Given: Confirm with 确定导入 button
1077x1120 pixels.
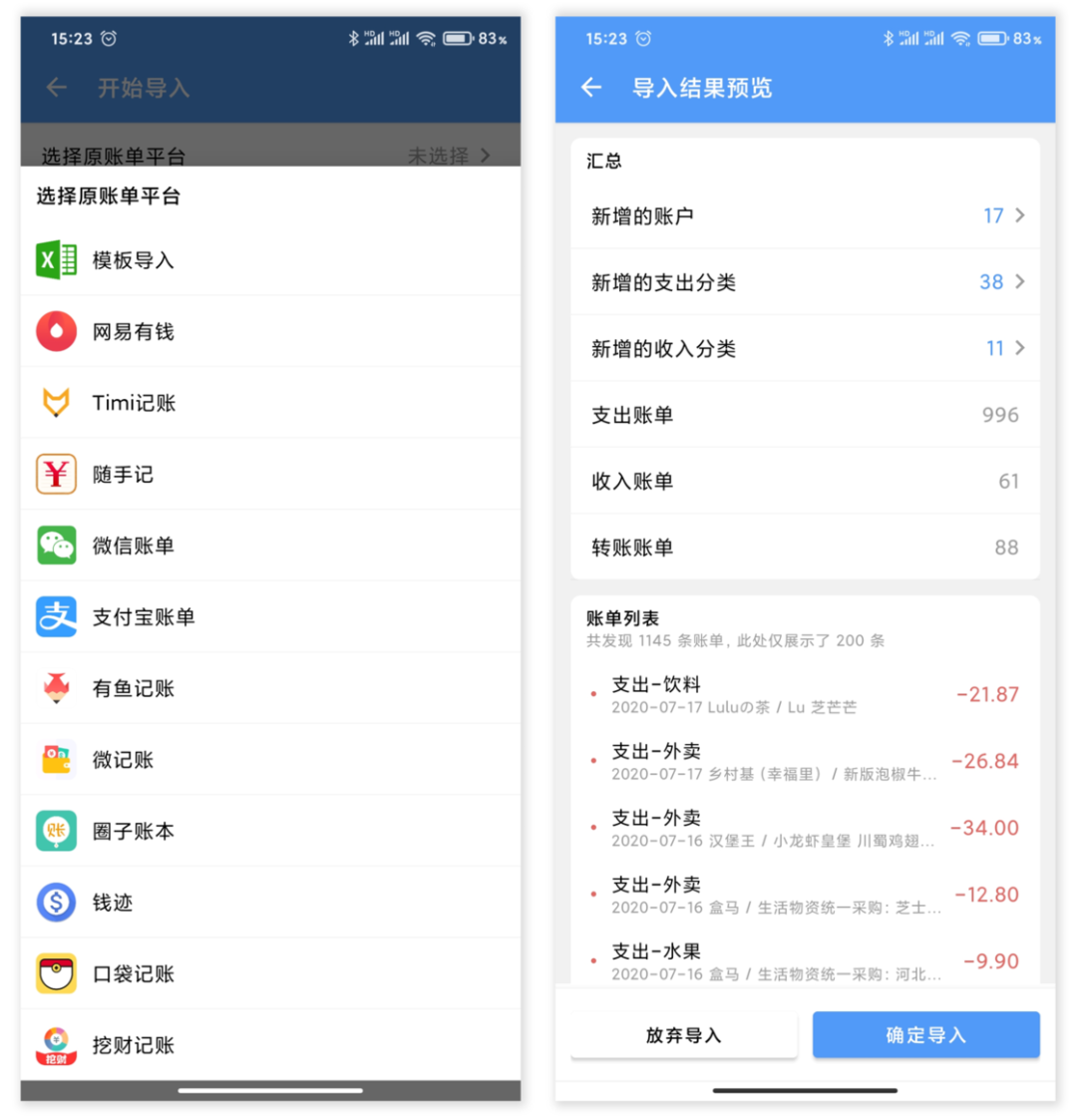Looking at the screenshot, I should pyautogui.click(x=925, y=1035).
